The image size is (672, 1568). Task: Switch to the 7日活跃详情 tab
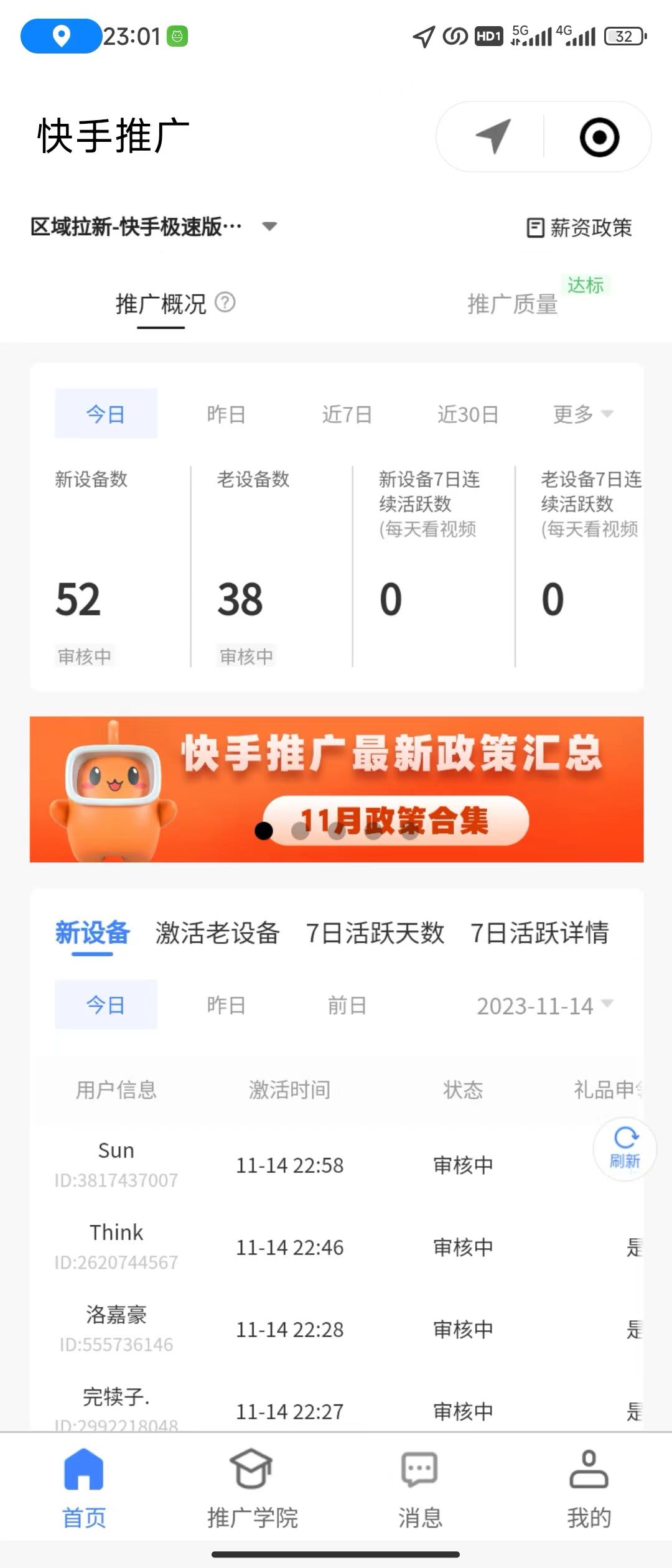click(x=539, y=933)
